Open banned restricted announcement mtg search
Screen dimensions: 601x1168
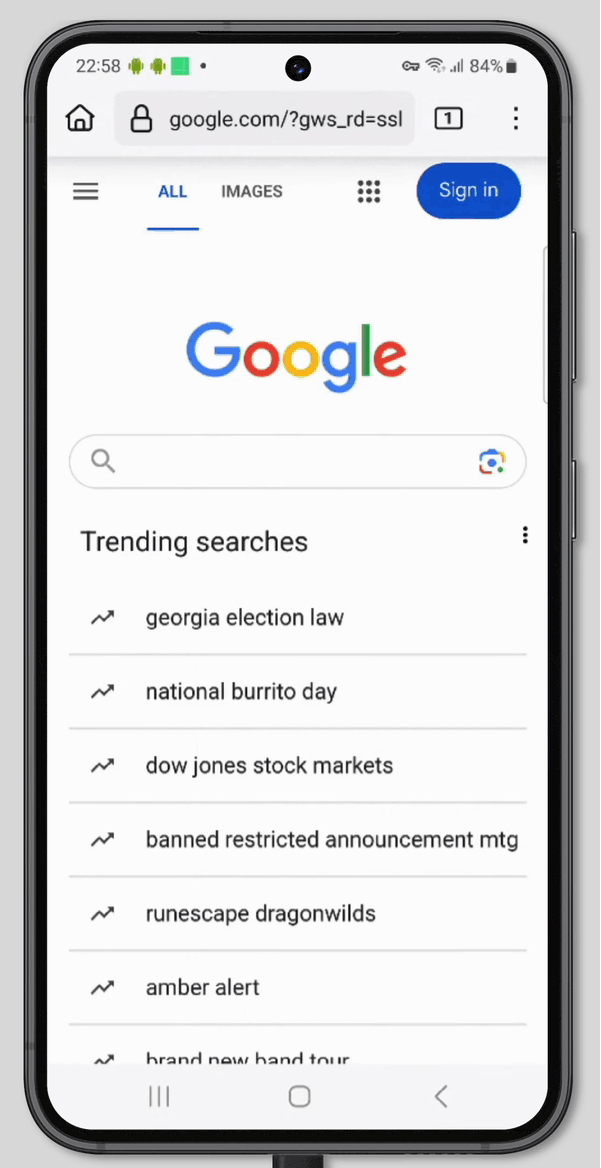point(331,839)
